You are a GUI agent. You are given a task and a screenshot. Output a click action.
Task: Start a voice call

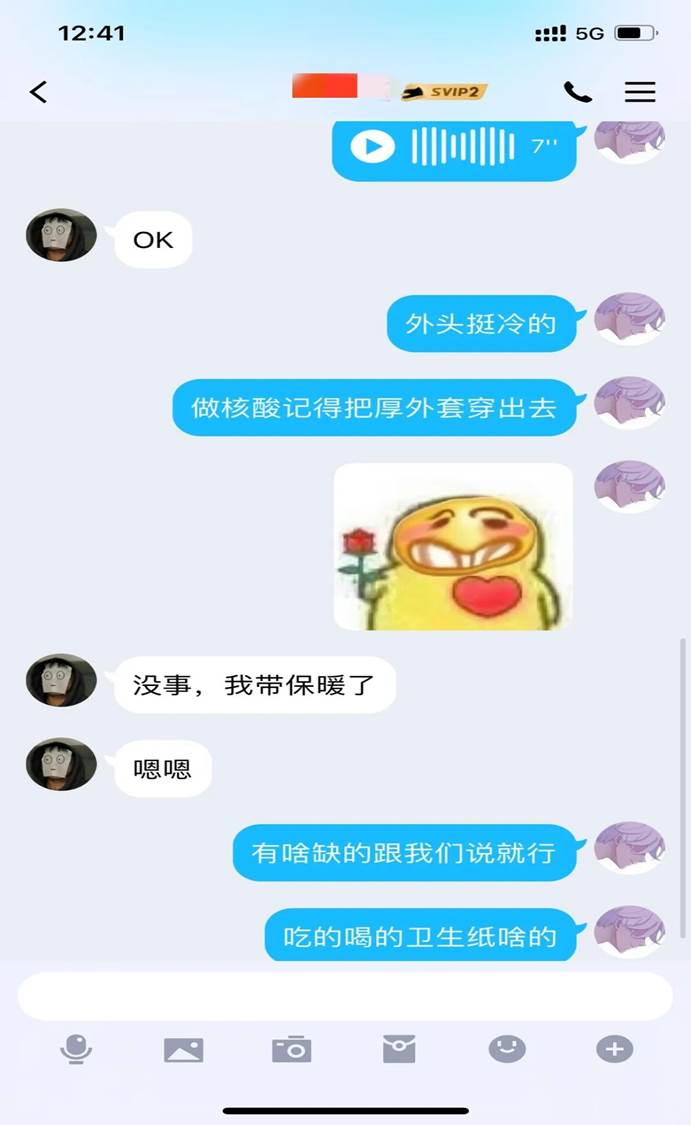pos(577,92)
